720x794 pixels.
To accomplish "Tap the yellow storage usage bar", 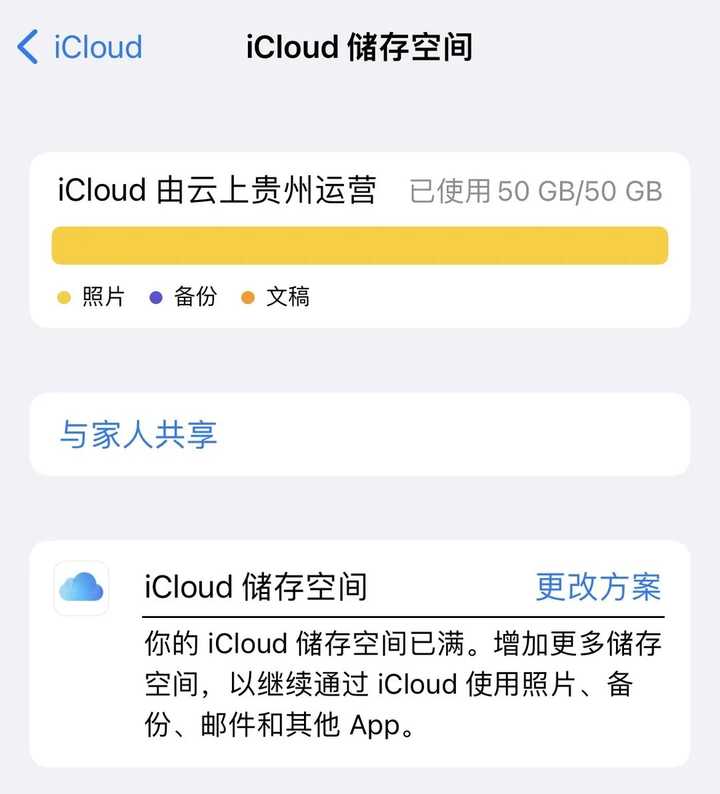I will click(x=360, y=244).
